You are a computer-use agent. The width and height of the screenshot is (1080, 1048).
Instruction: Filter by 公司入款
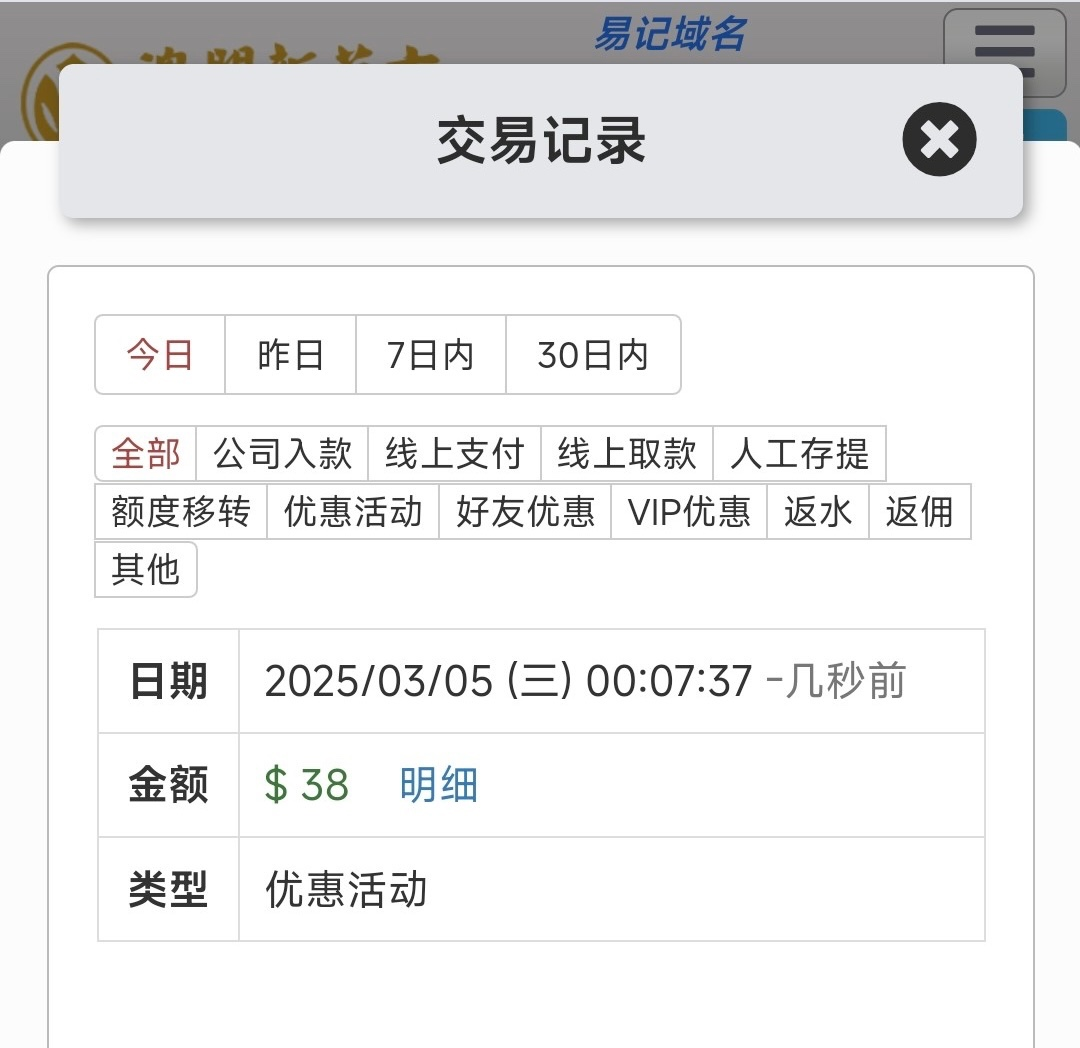click(283, 454)
